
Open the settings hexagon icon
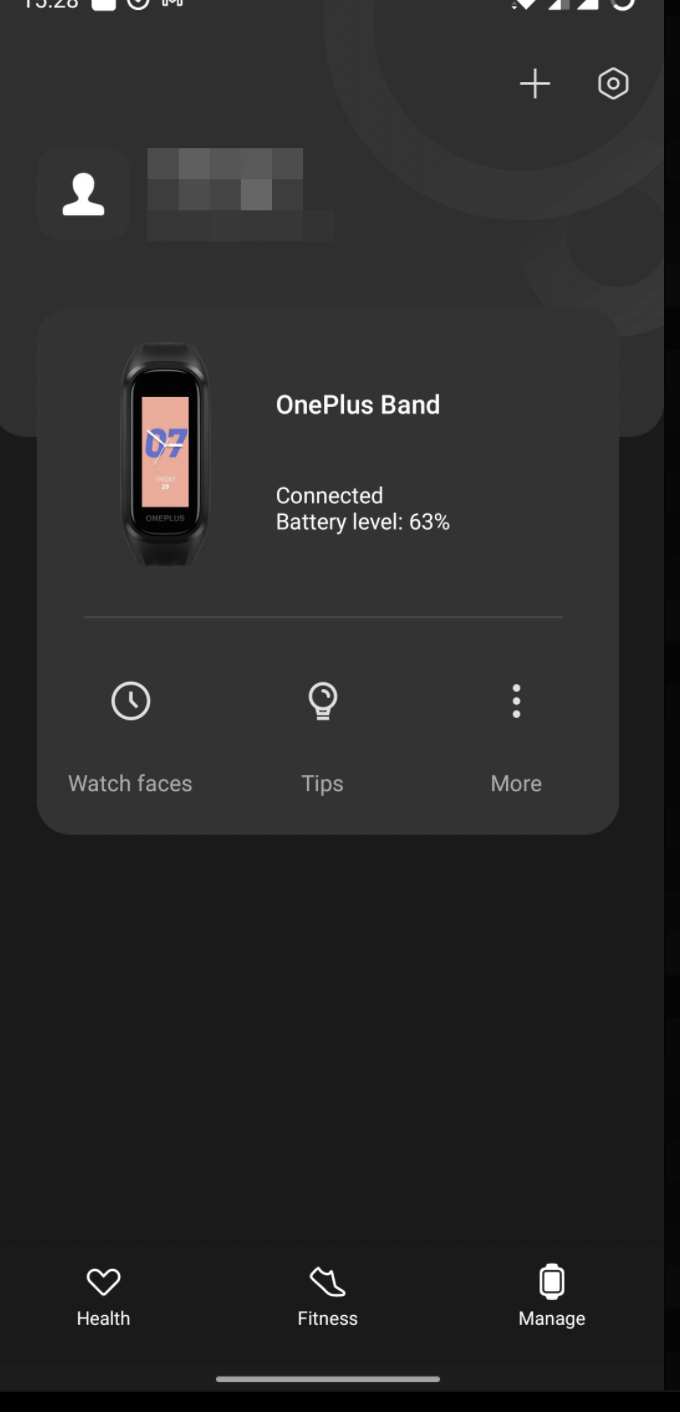[x=613, y=84]
